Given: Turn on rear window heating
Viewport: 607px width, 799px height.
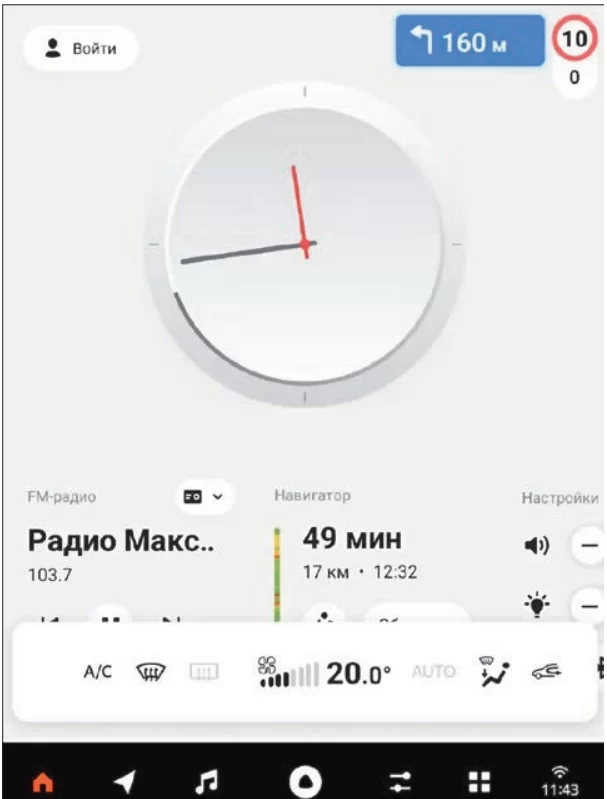Looking at the screenshot, I should tap(203, 673).
